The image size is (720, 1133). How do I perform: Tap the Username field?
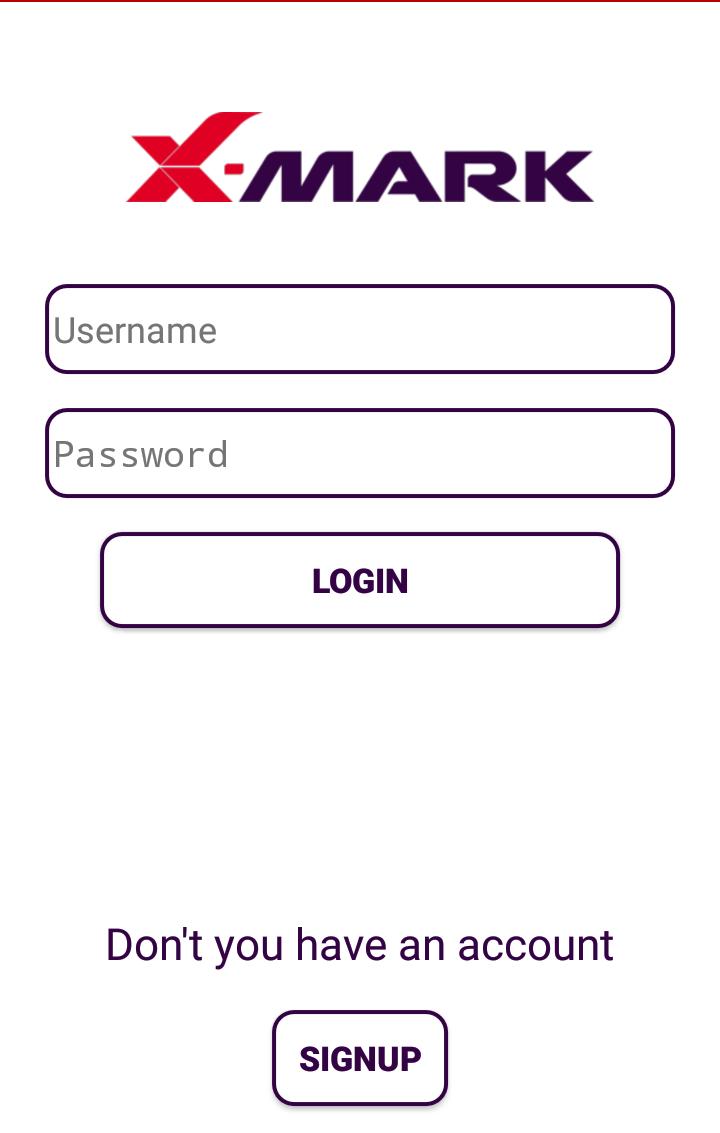[360, 329]
